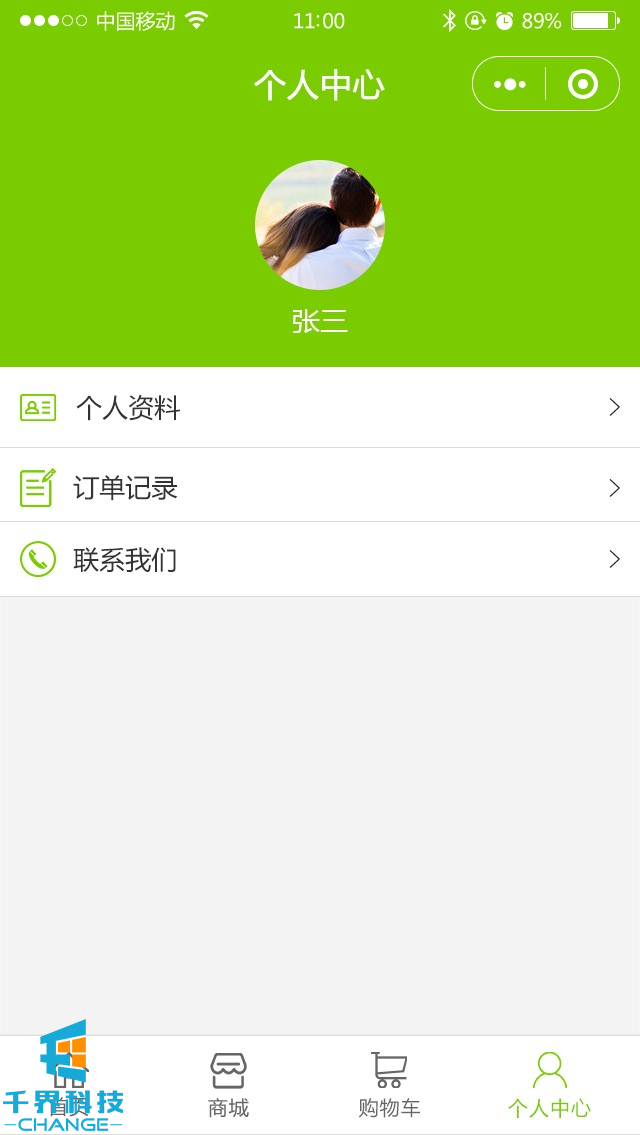This screenshot has width=640, height=1135.
Task: Switch to the 首页 home tab
Action: point(70,1084)
